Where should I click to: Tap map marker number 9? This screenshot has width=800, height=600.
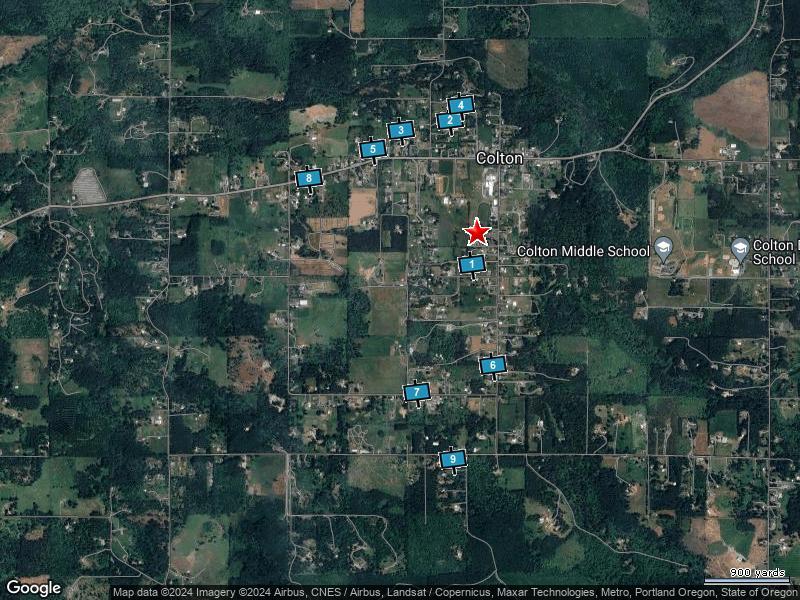[x=453, y=459]
